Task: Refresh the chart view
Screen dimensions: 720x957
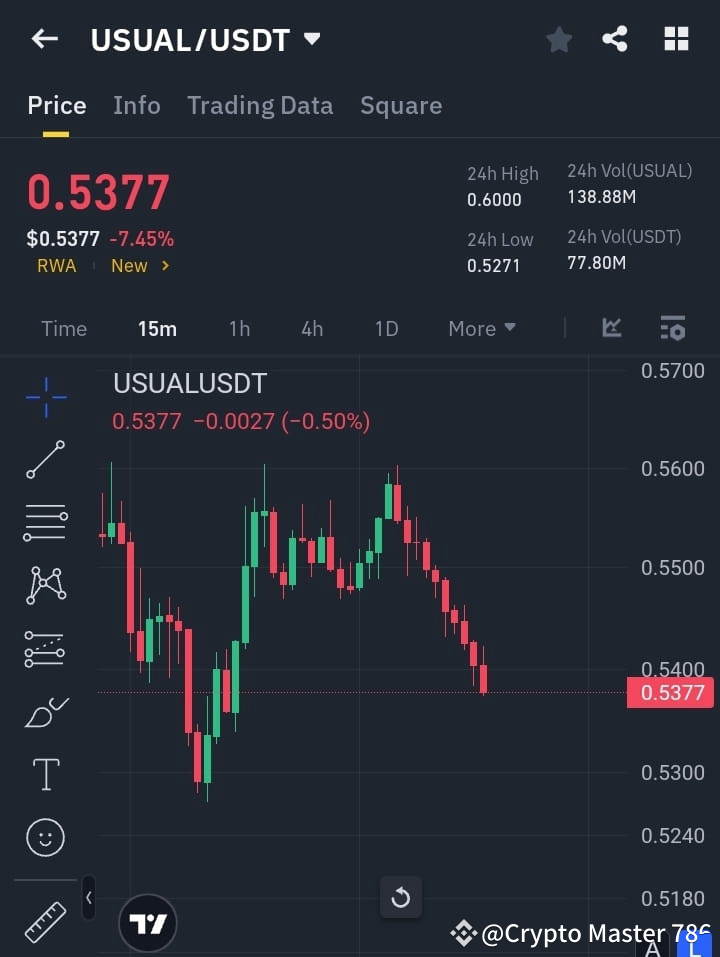Action: (401, 898)
